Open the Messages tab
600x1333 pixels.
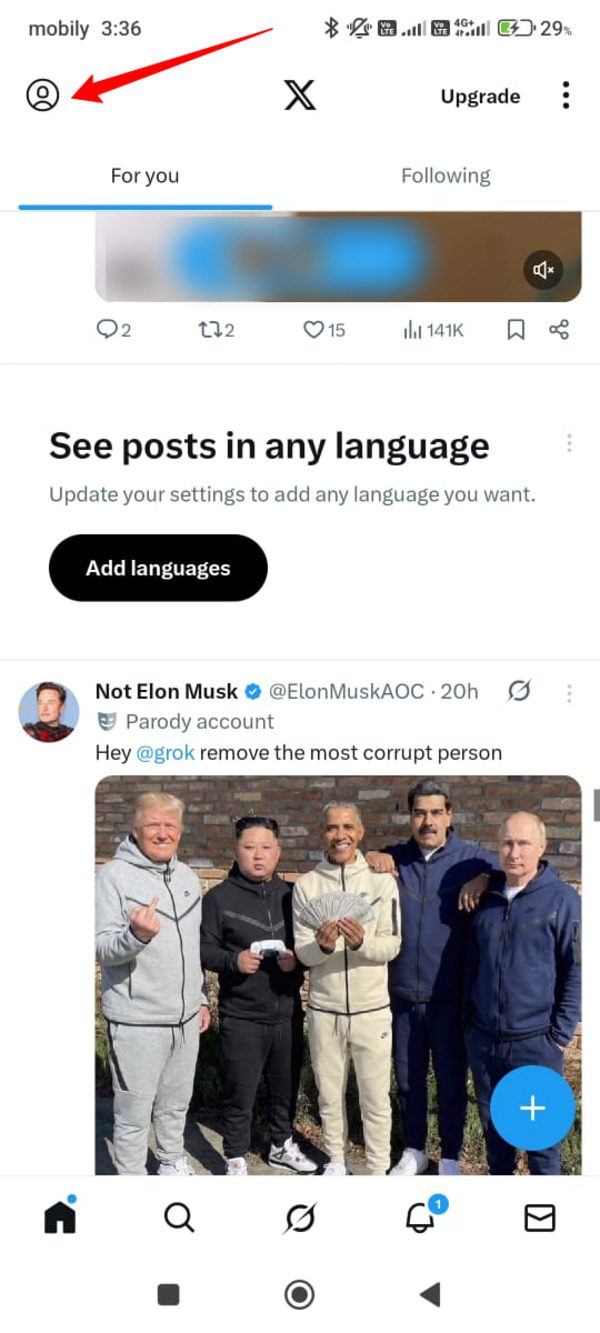coord(540,1217)
